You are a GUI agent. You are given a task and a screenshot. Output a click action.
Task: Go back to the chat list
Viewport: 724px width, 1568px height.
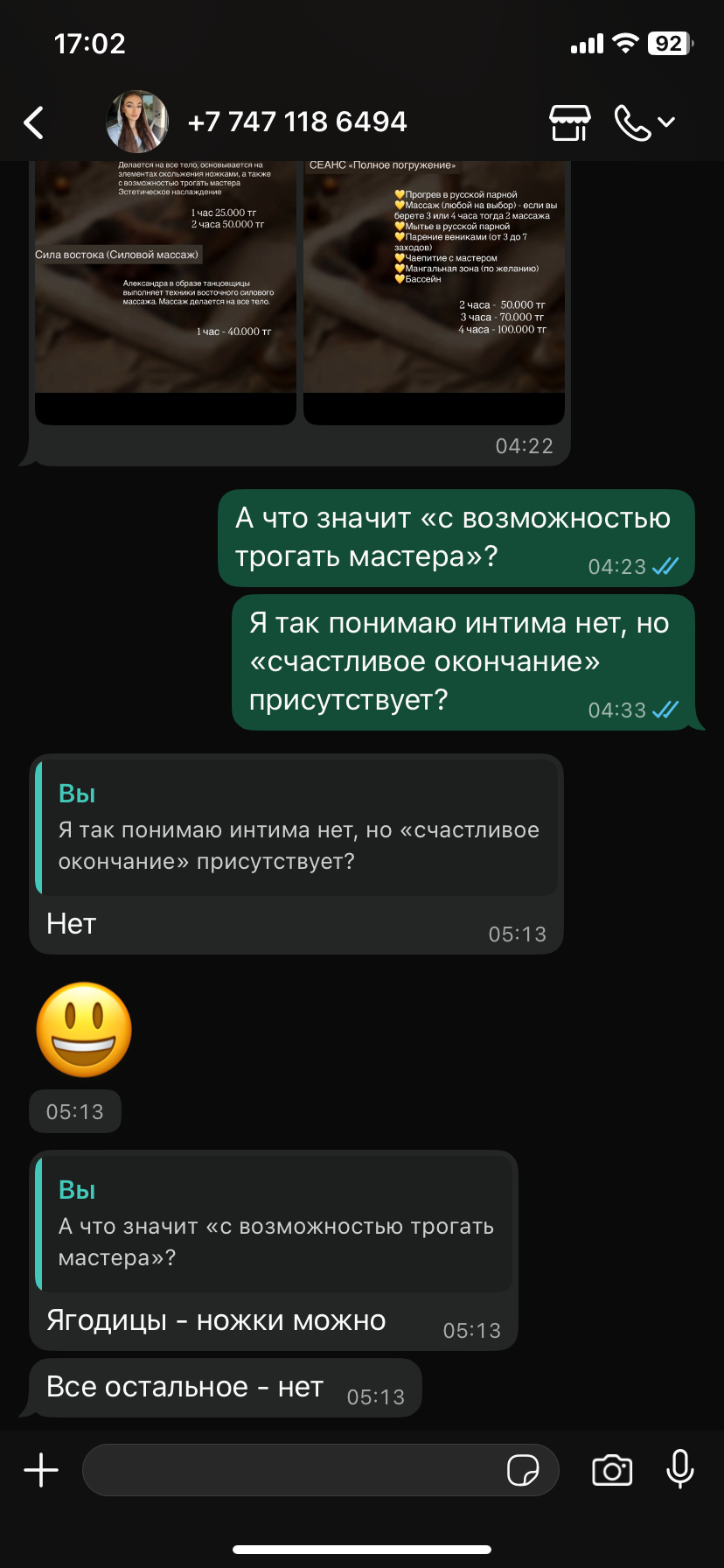coord(33,122)
